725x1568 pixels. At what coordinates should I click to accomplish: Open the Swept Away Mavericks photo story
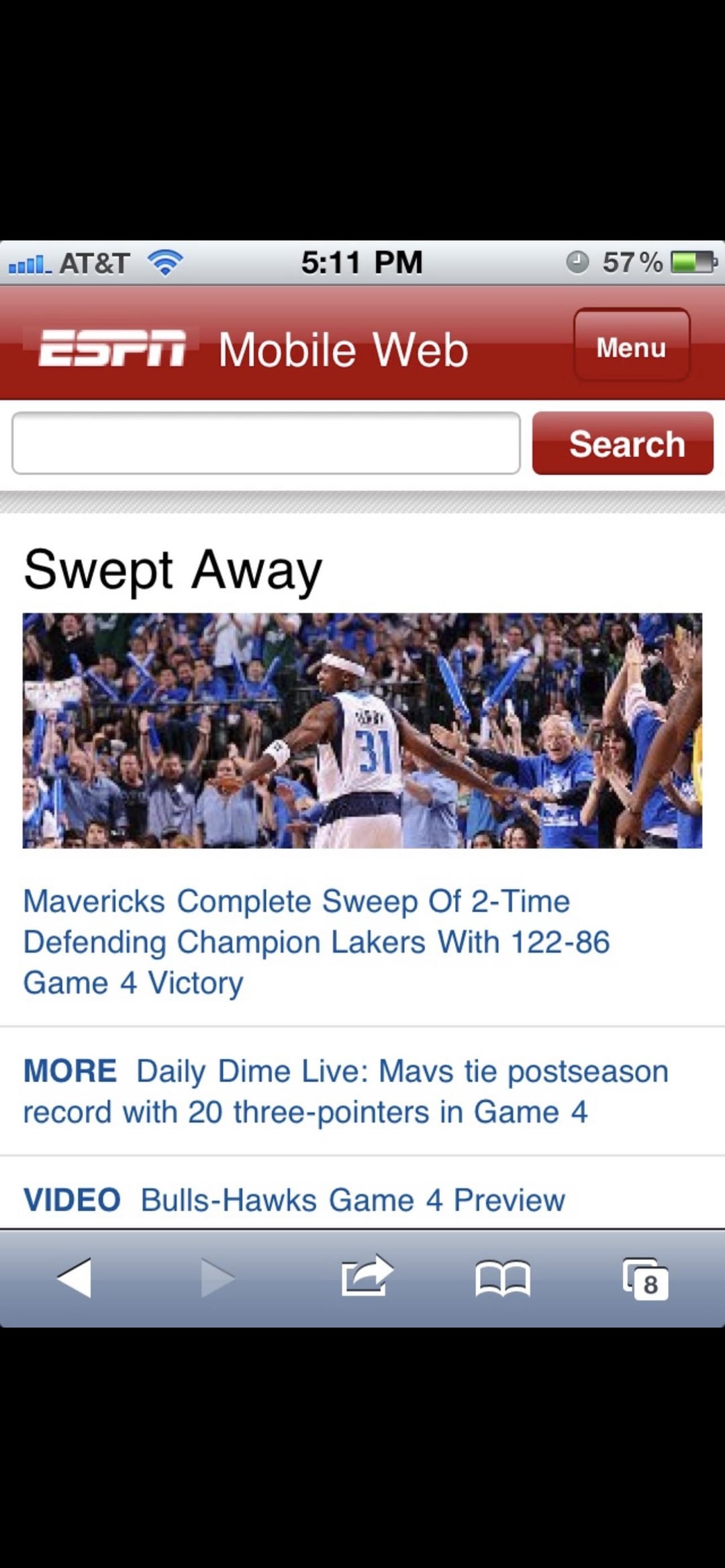(x=362, y=730)
